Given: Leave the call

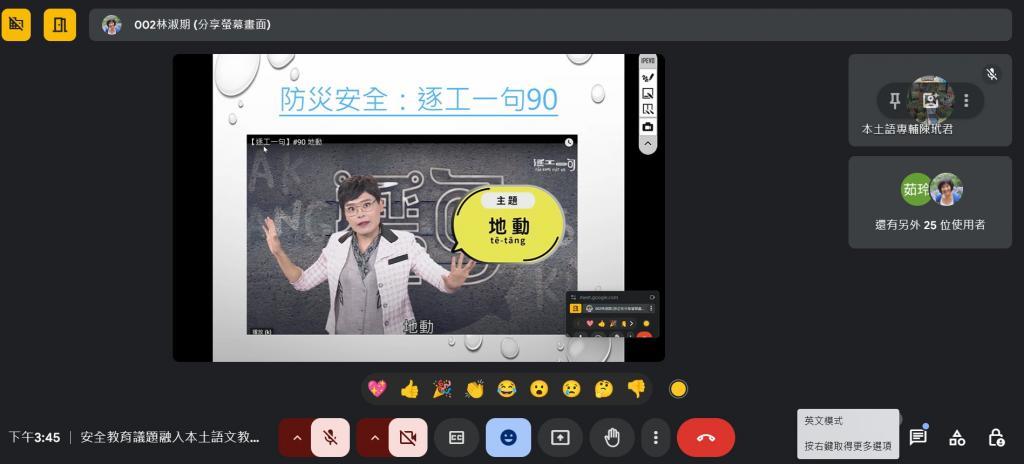Looking at the screenshot, I should [706, 438].
